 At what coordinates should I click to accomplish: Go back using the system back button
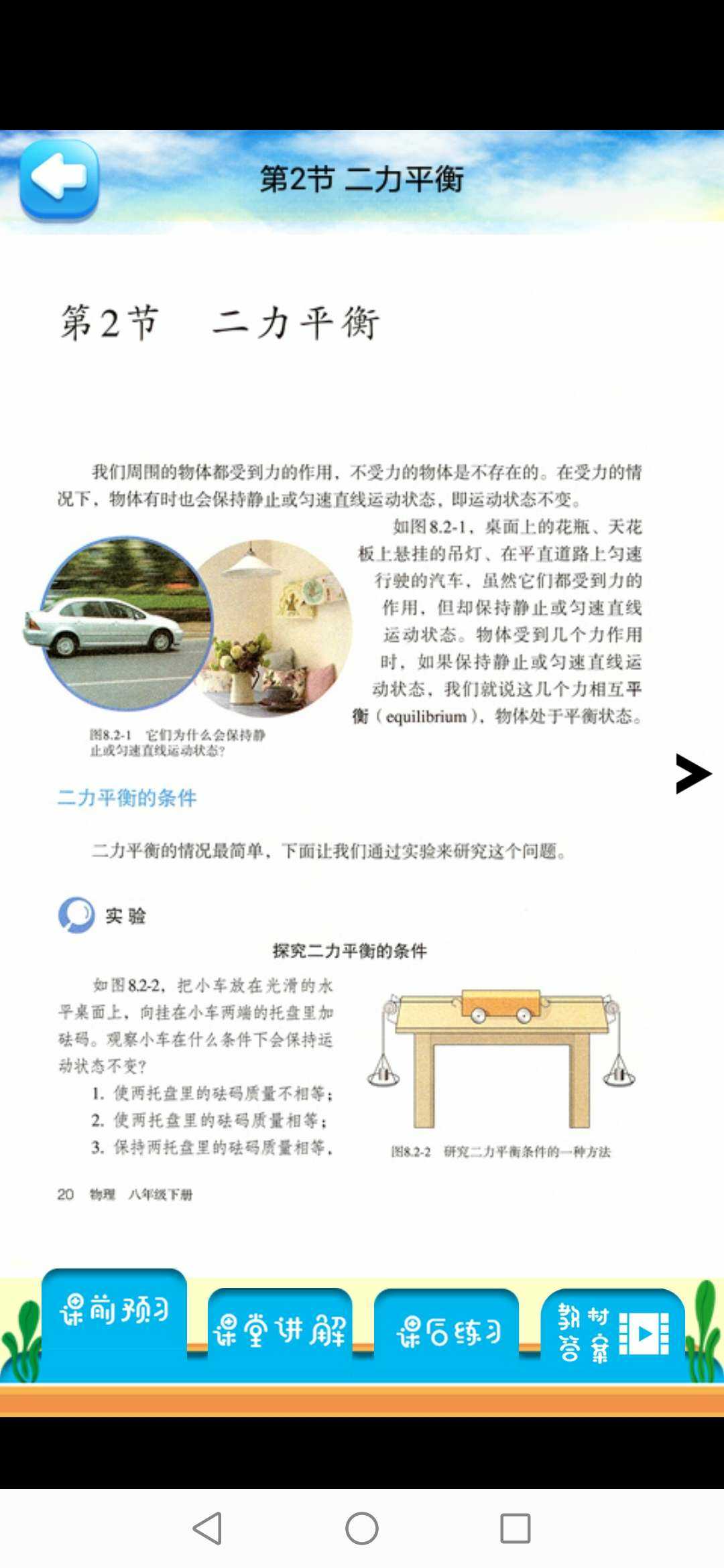click(207, 1528)
